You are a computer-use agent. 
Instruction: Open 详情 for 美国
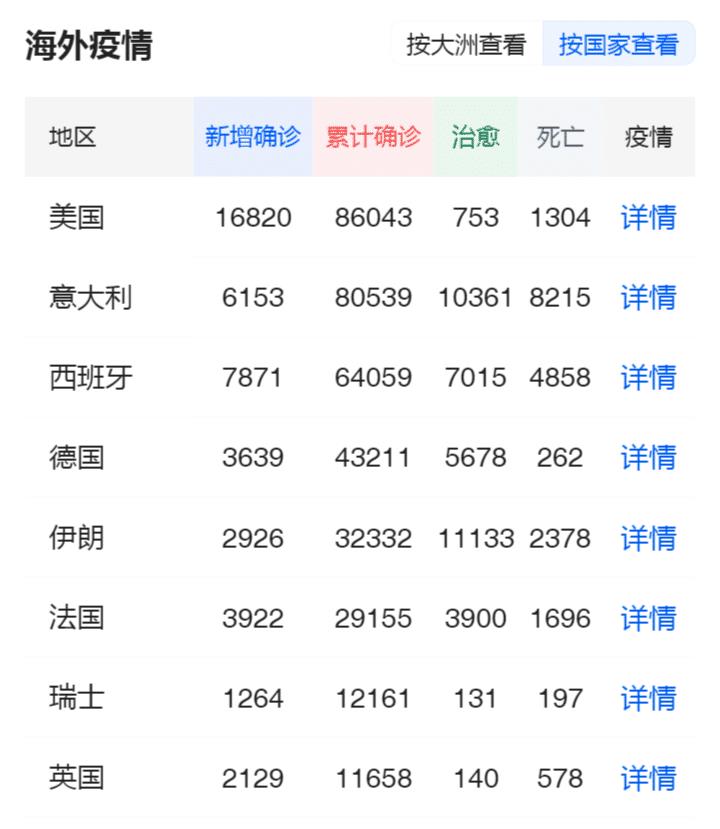[648, 217]
